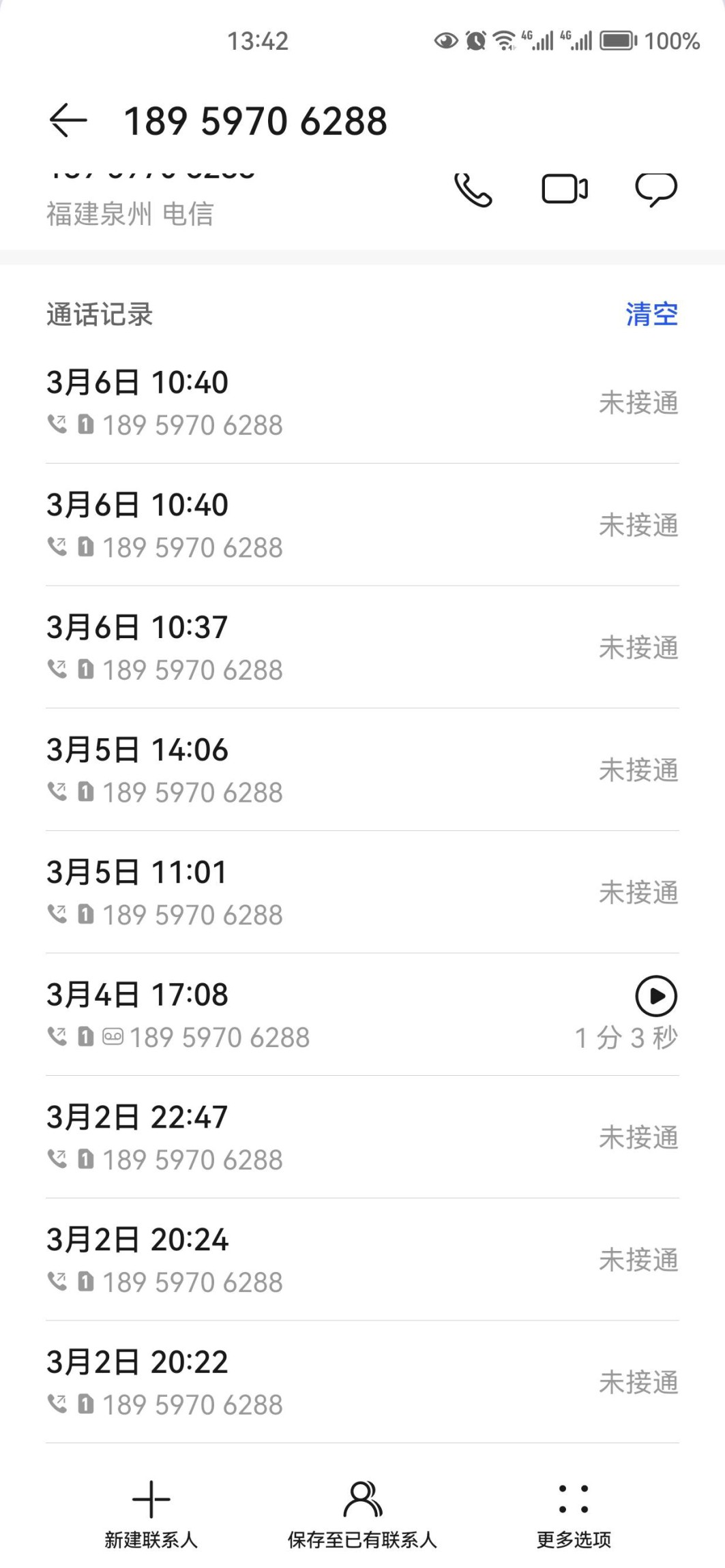Send a message to this number

coord(655,189)
